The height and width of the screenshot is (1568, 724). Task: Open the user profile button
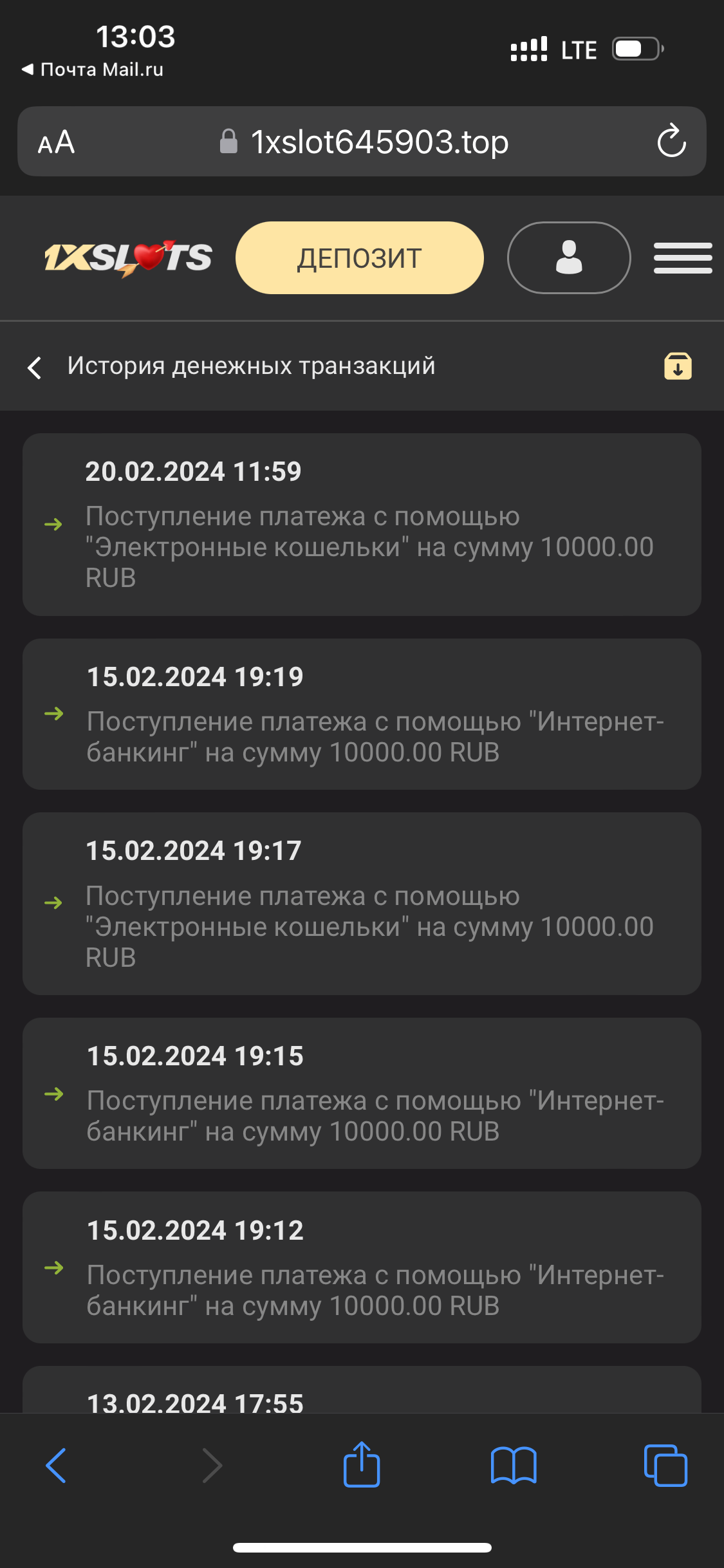[569, 258]
